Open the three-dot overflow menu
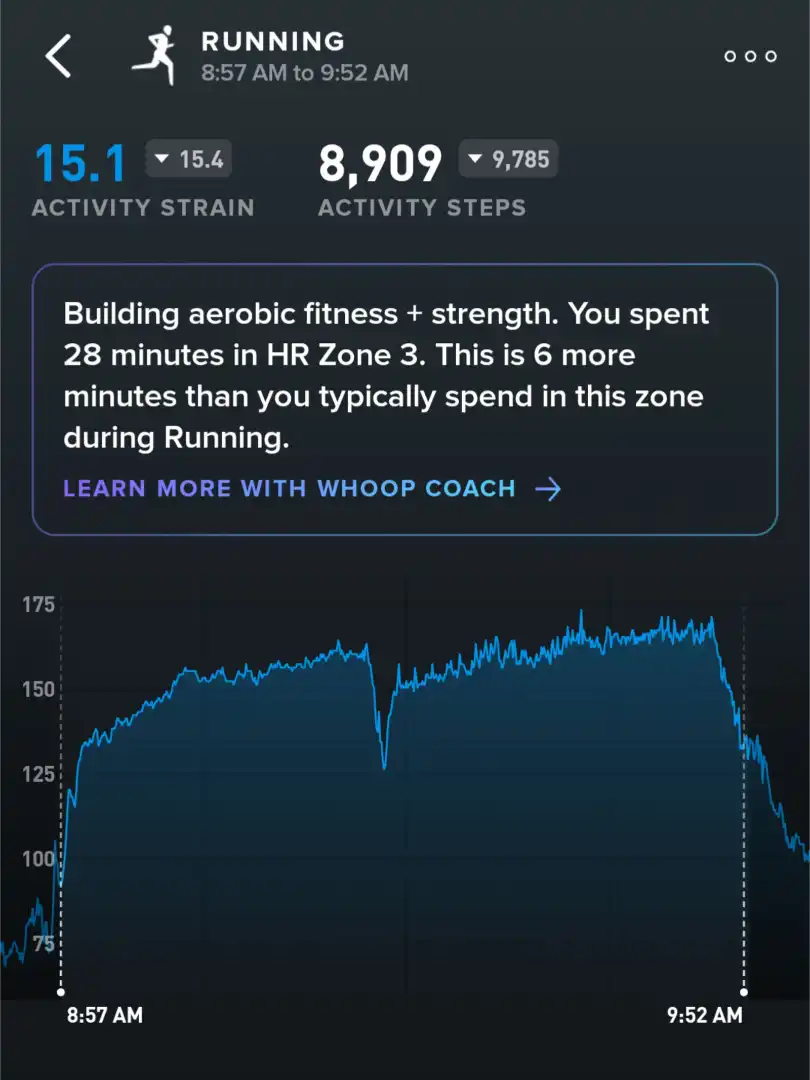 pyautogui.click(x=750, y=57)
